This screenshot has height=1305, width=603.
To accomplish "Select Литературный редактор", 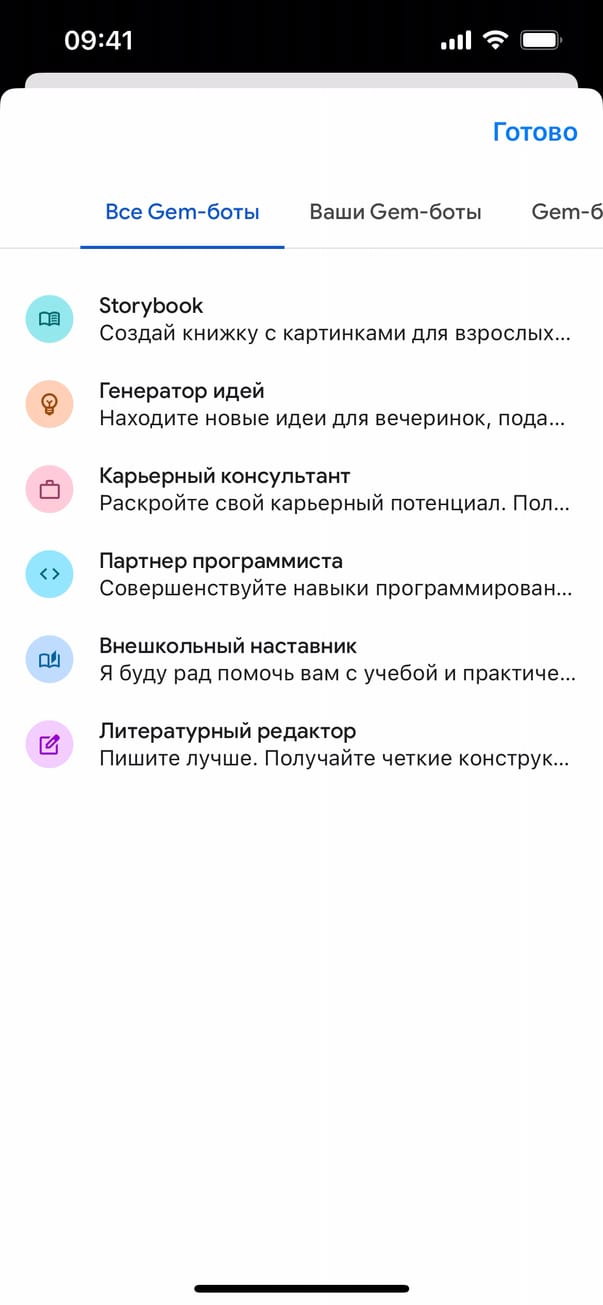I will pyautogui.click(x=300, y=744).
